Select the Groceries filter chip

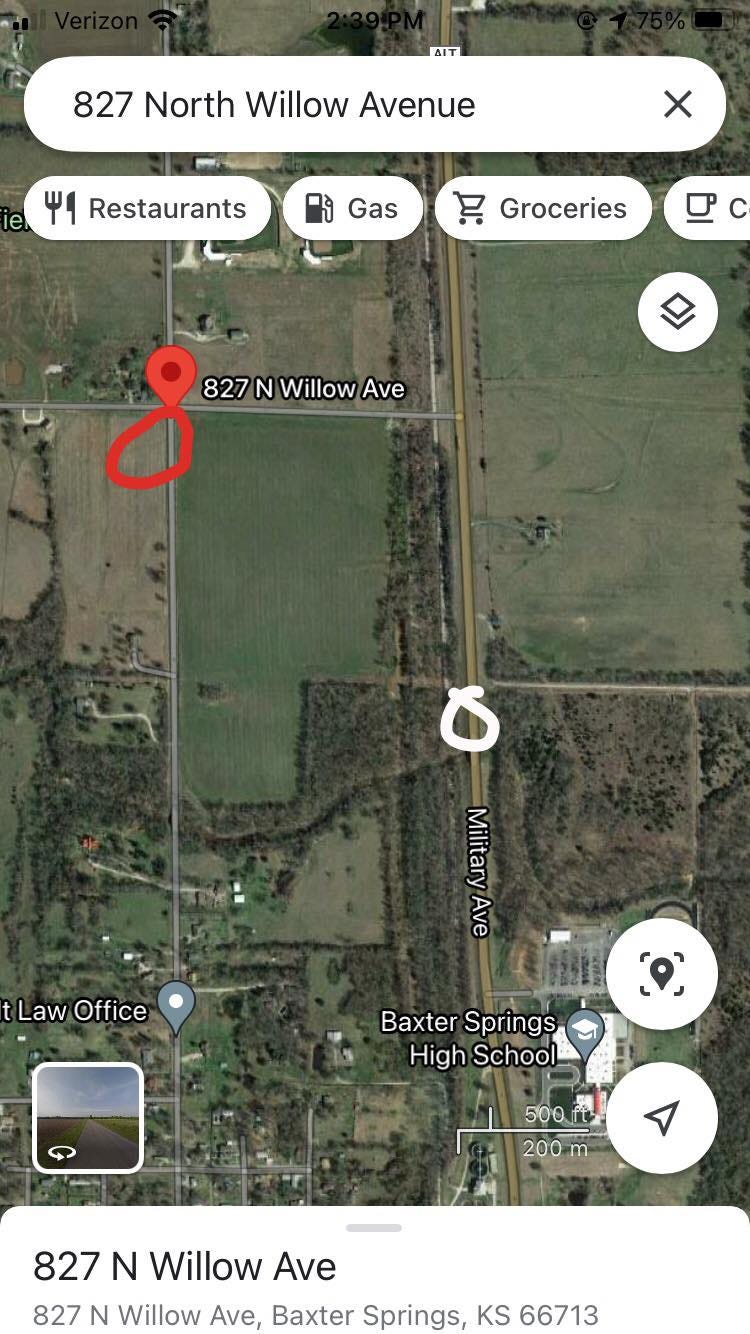coord(543,208)
